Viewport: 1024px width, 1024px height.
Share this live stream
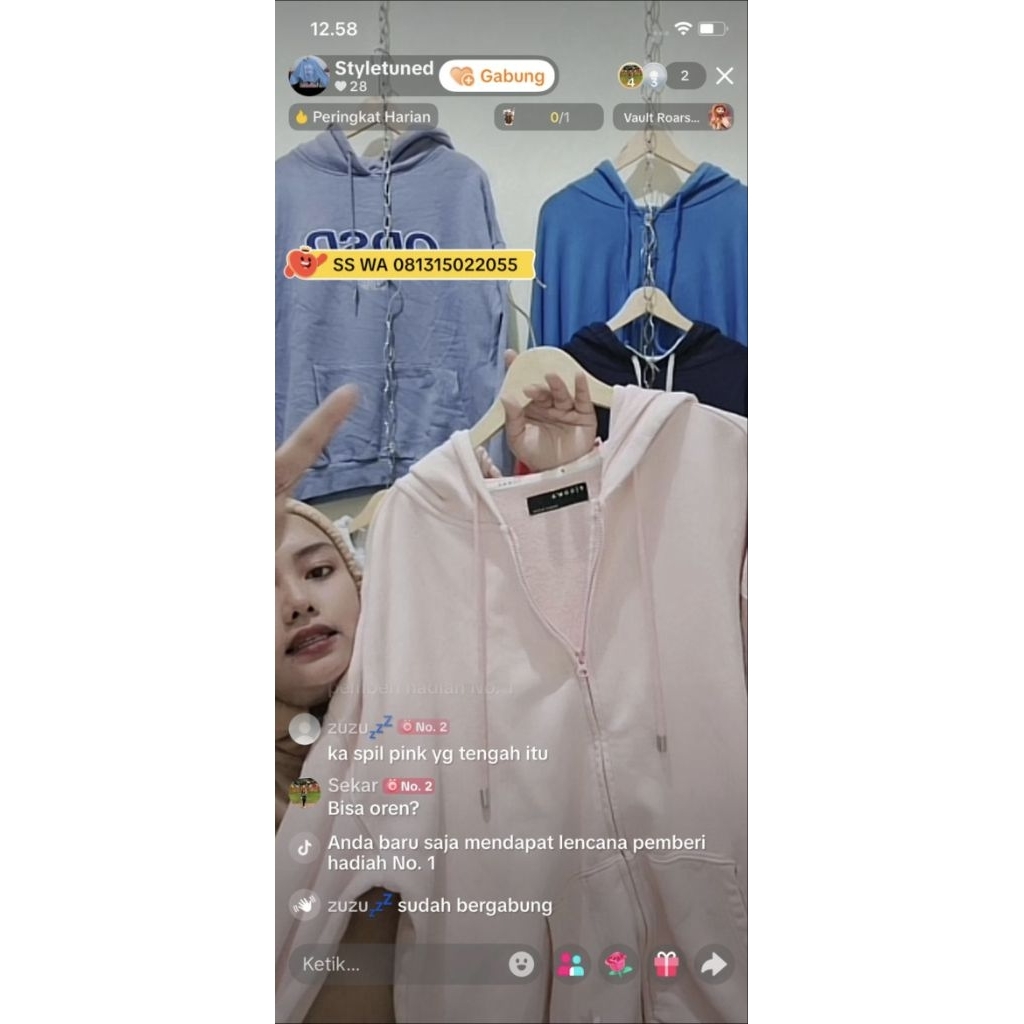click(x=714, y=964)
